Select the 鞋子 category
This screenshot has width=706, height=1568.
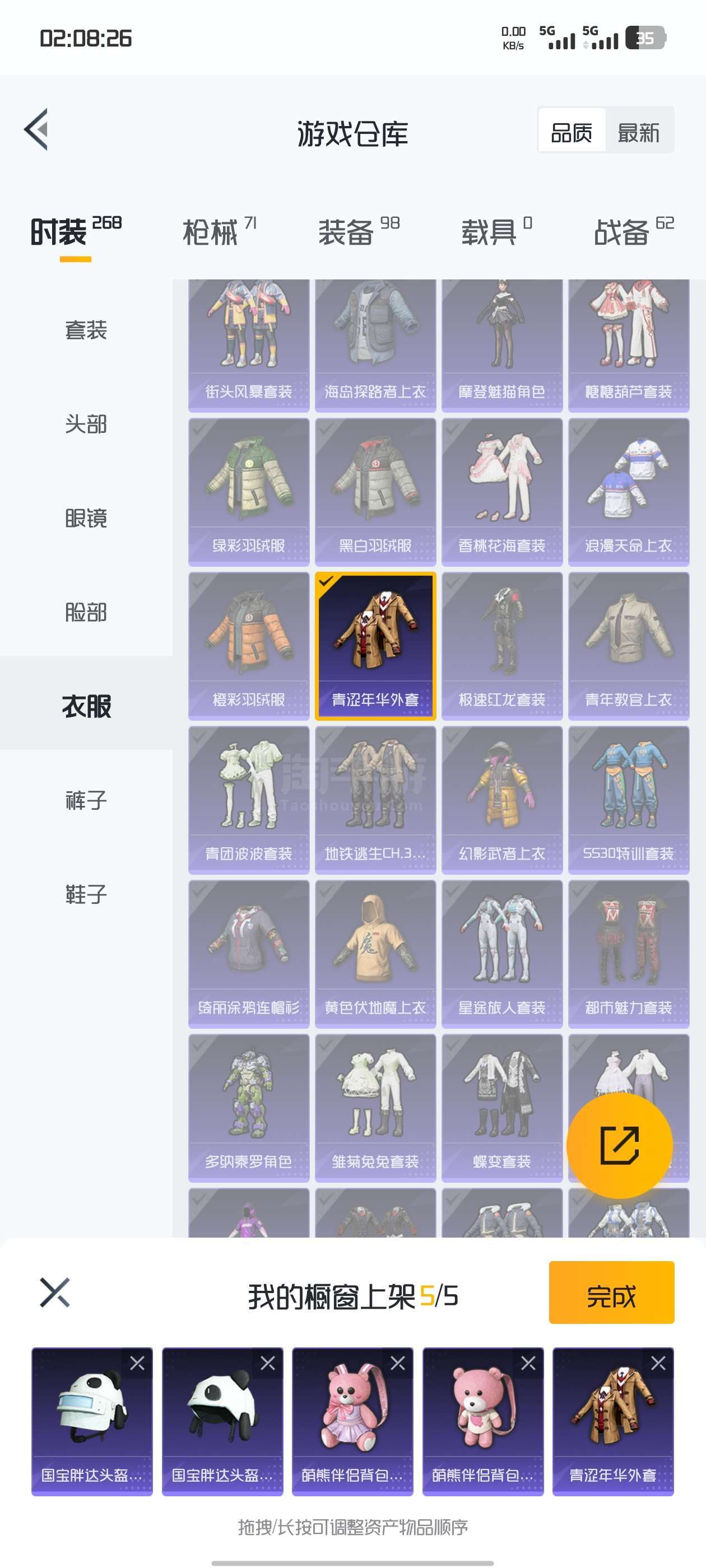pyautogui.click(x=86, y=894)
